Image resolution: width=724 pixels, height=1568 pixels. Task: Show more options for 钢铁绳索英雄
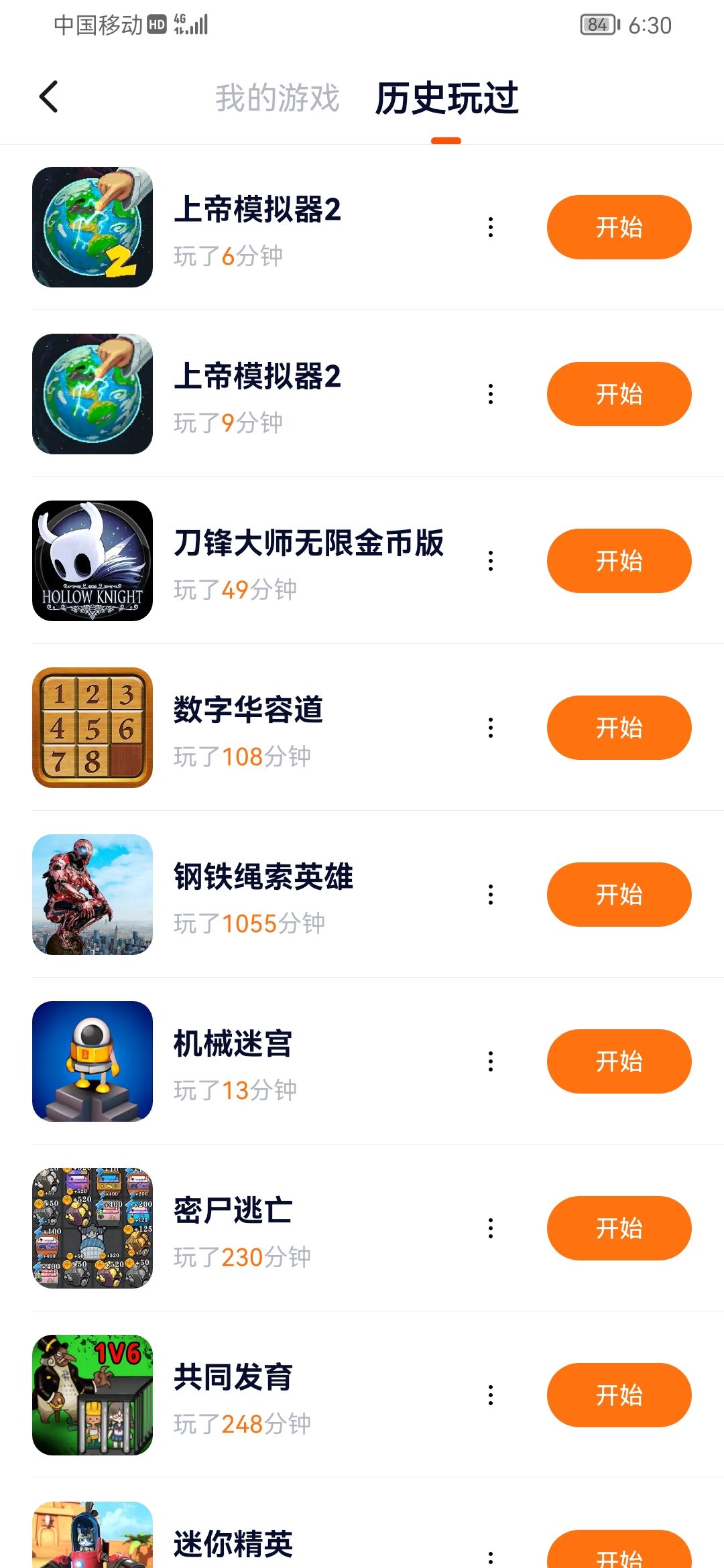[x=491, y=895]
